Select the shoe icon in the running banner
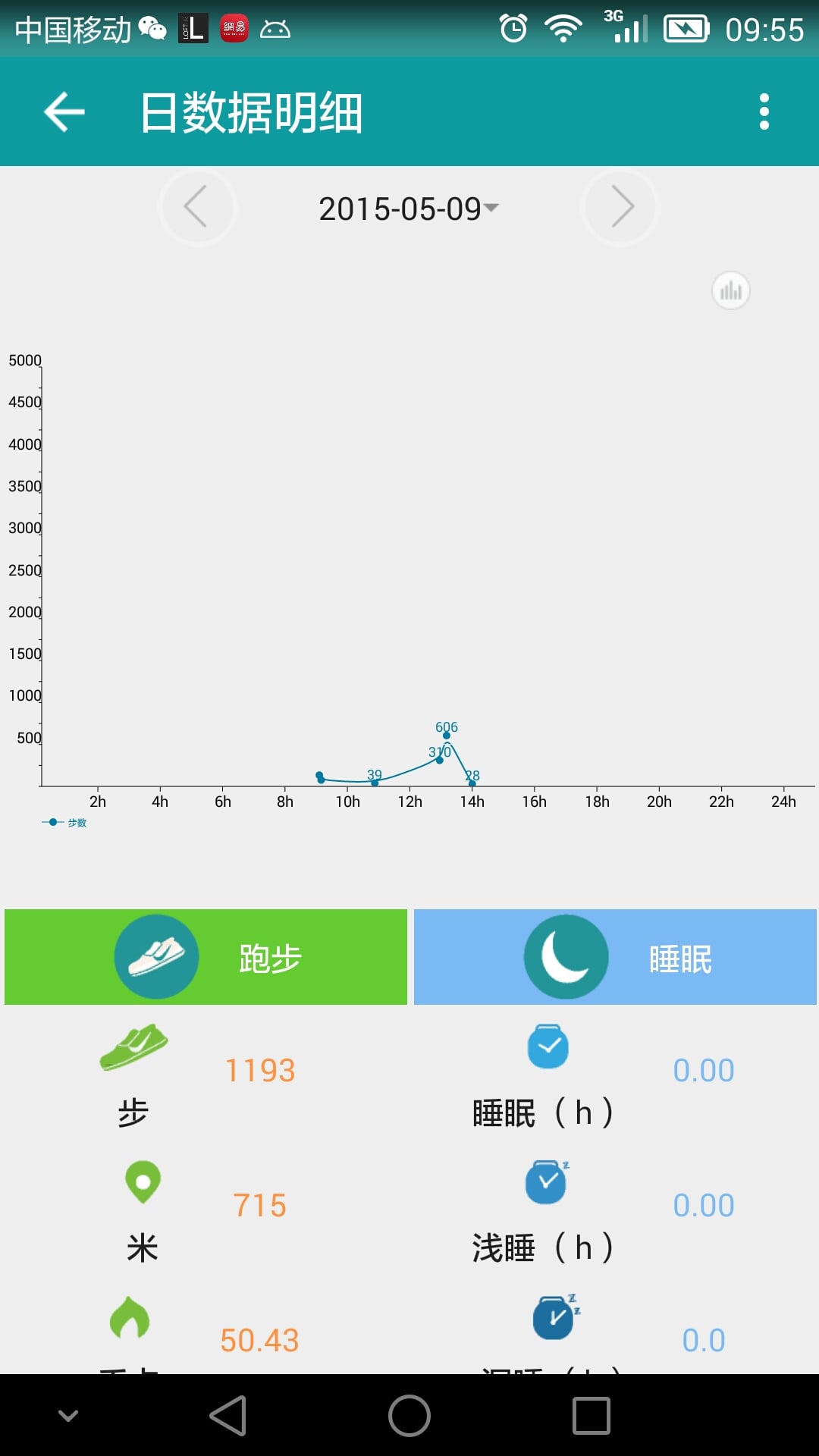This screenshot has height=1456, width=819. click(155, 957)
